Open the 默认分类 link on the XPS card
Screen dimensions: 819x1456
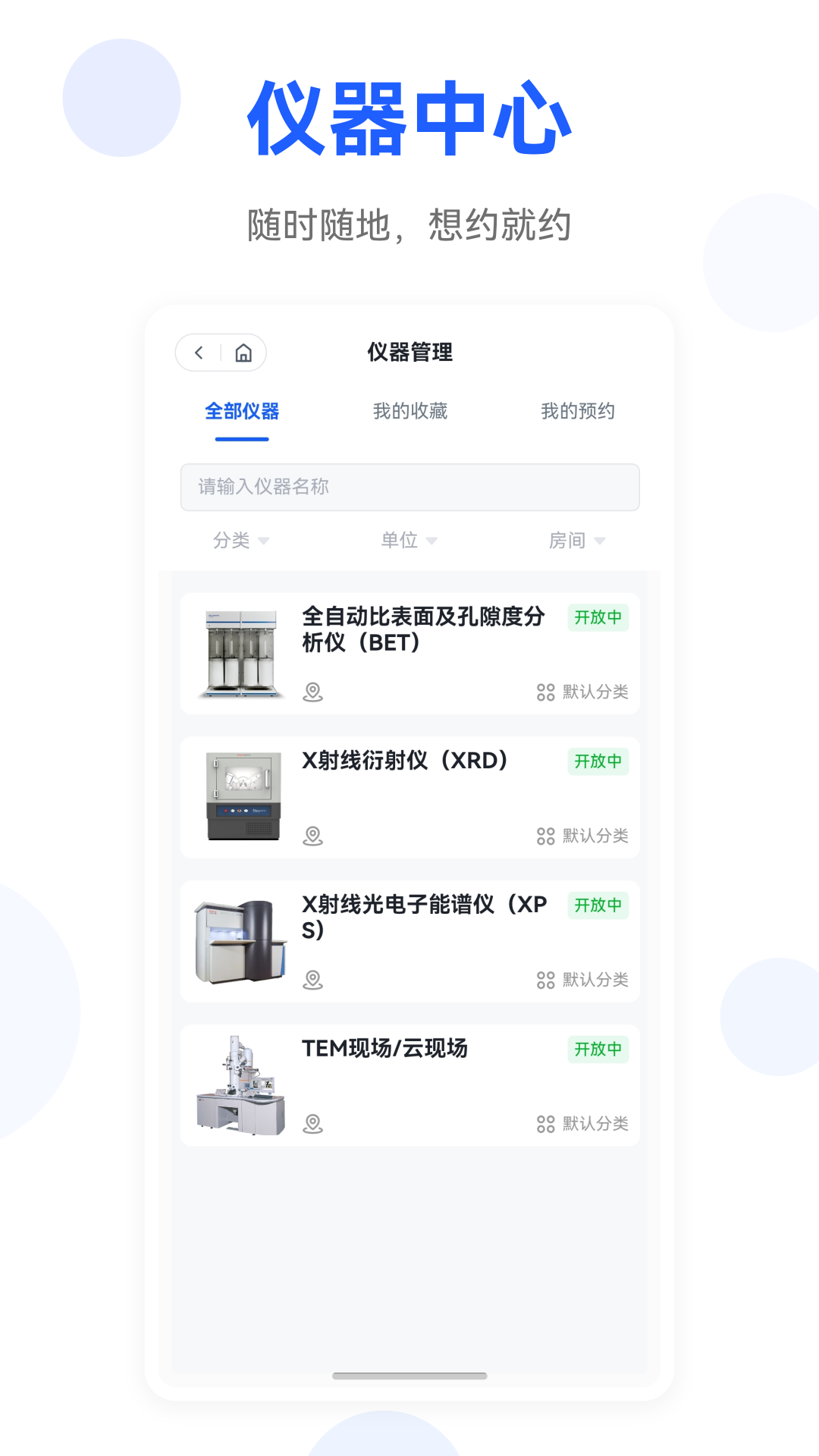point(594,980)
